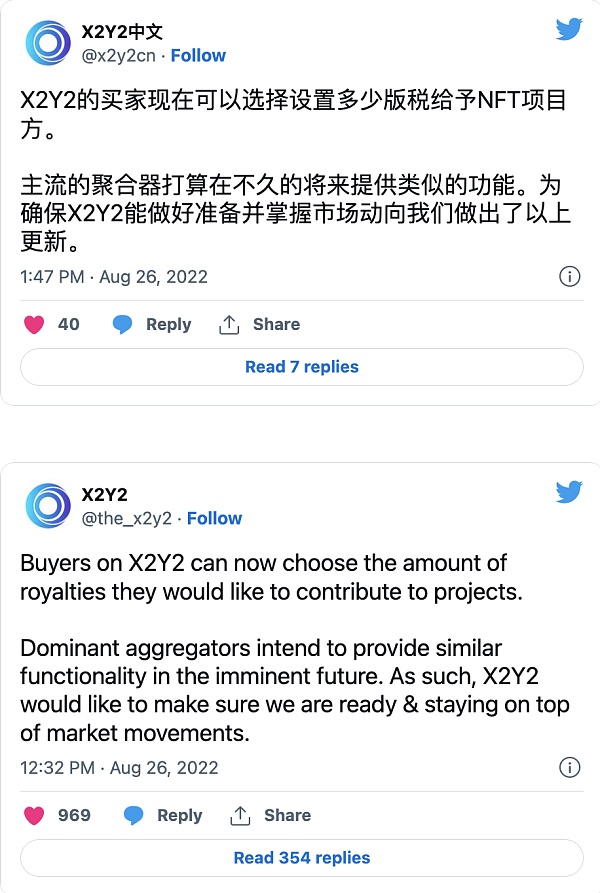Read 354 replies

301,858
